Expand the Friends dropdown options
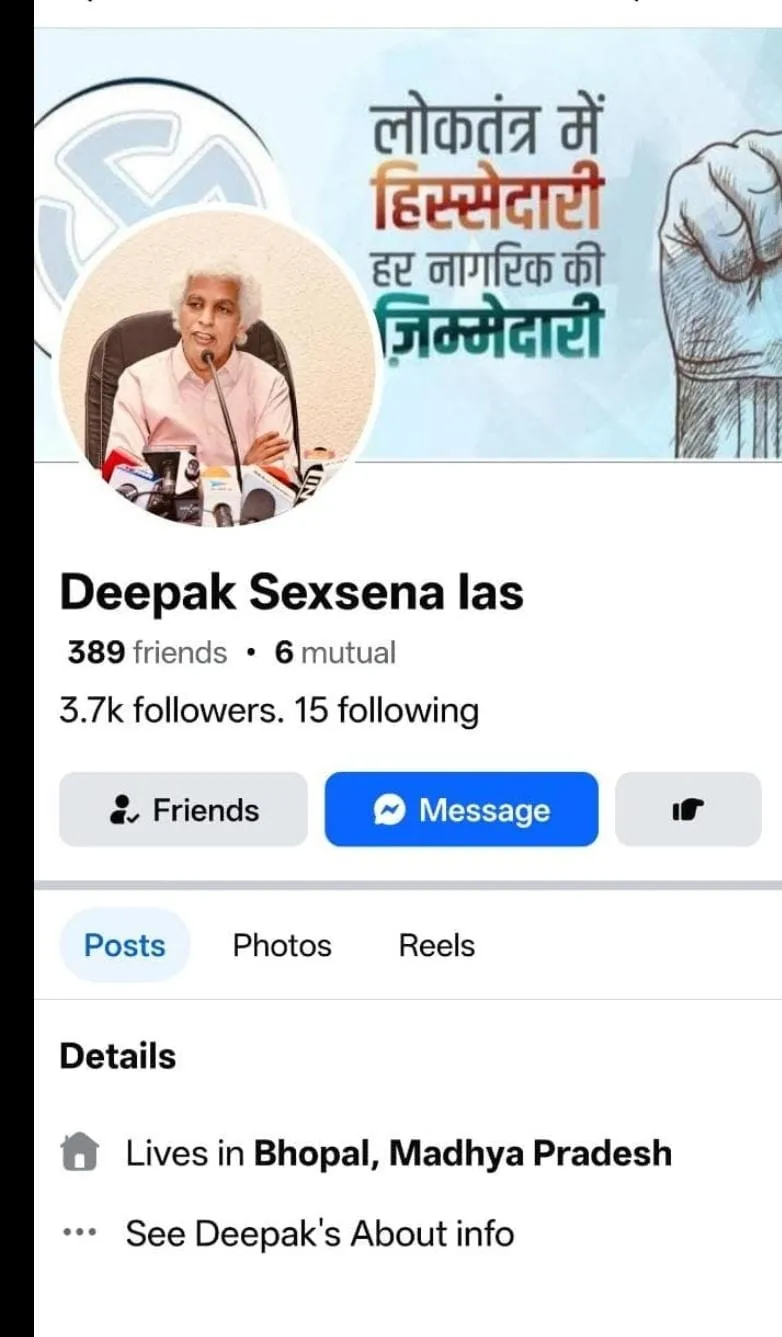Screen dimensions: 782x1337 [183, 810]
